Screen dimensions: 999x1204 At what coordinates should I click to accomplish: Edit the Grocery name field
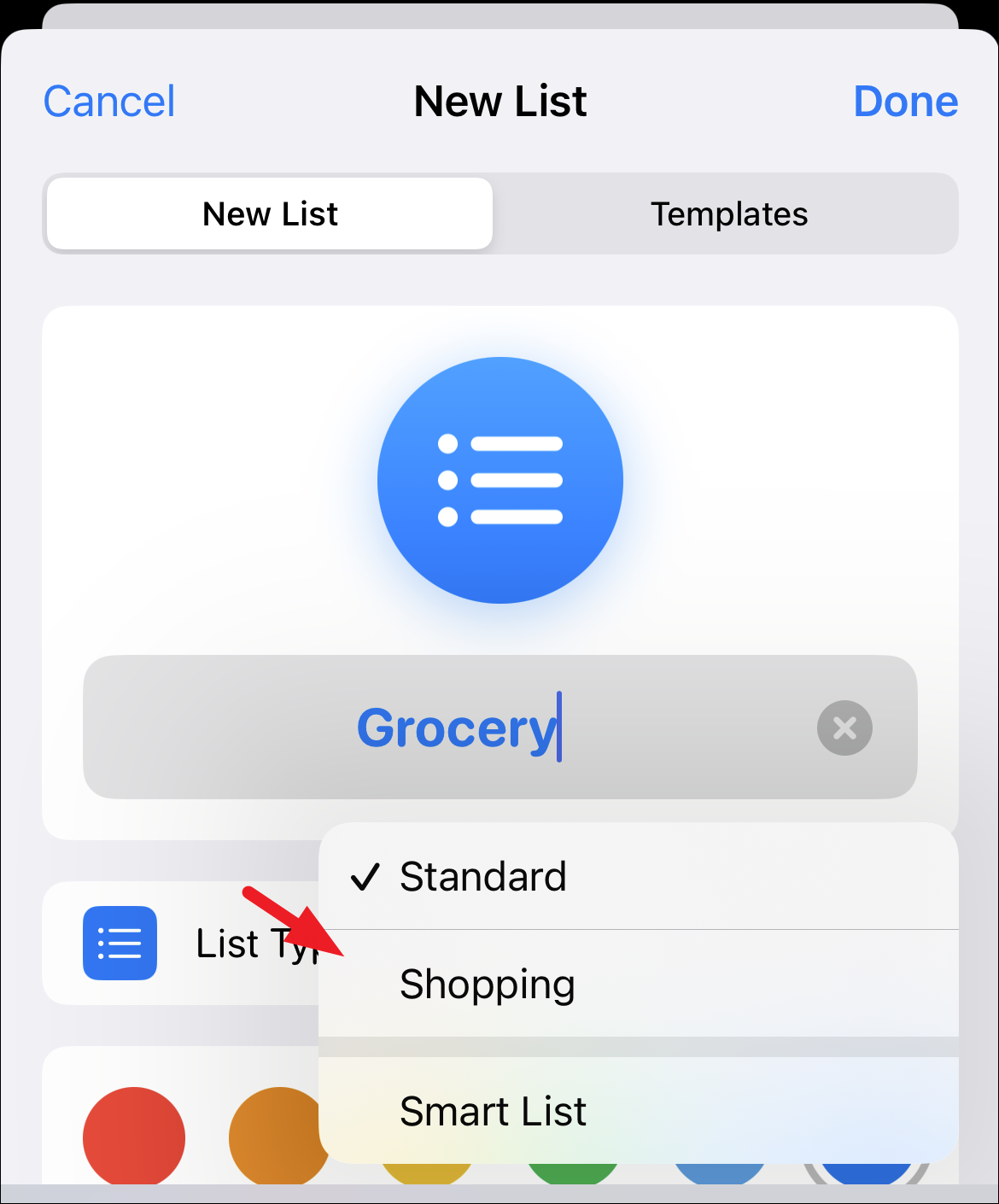tap(499, 728)
